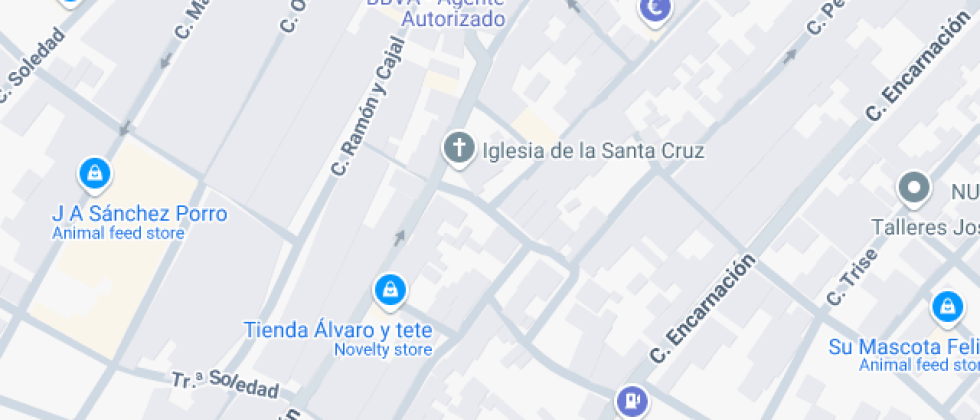The image size is (980, 420).
Task: Open the J A Sánchez Porro store pin
Action: (94, 174)
